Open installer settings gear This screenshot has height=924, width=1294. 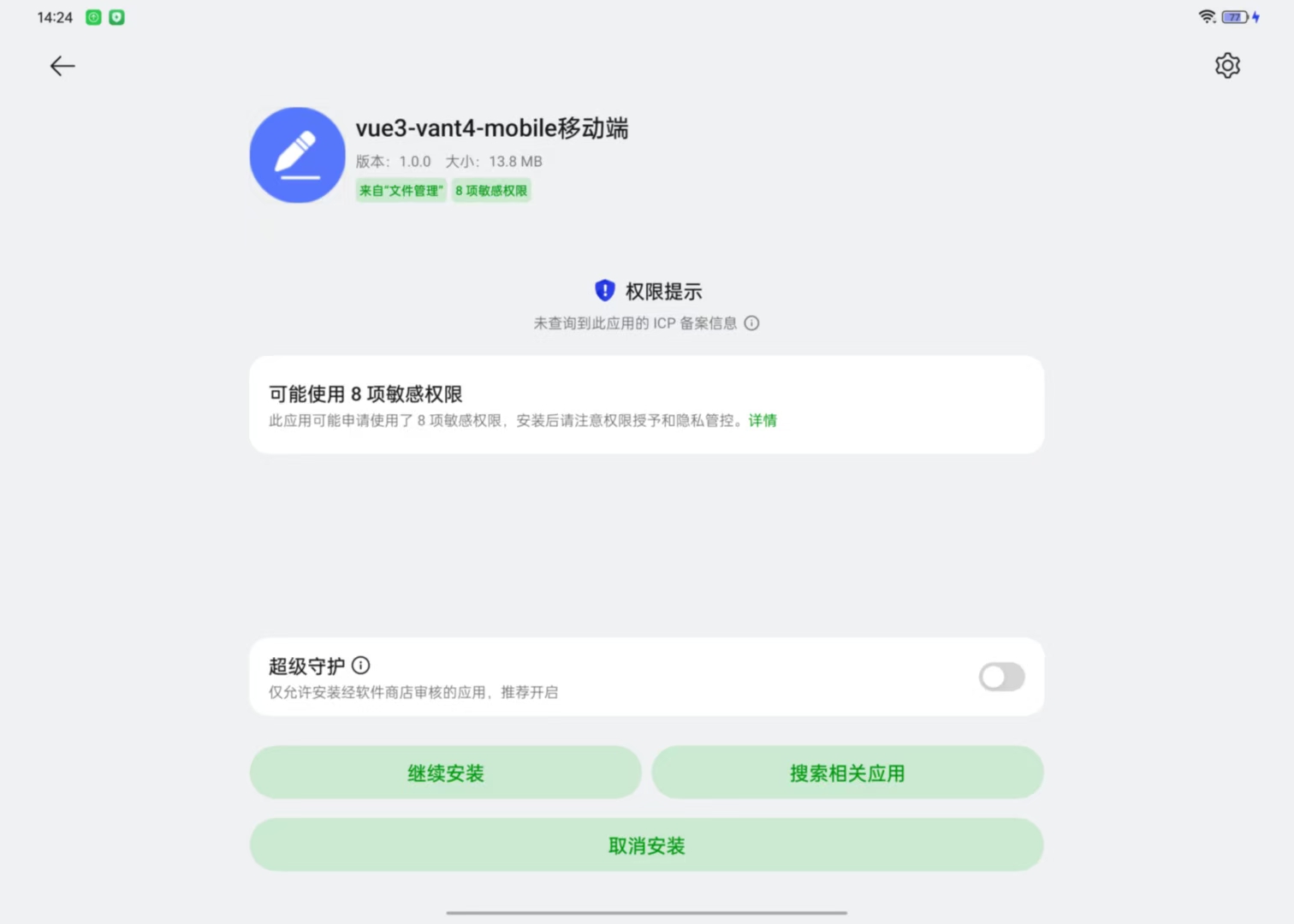(1227, 66)
